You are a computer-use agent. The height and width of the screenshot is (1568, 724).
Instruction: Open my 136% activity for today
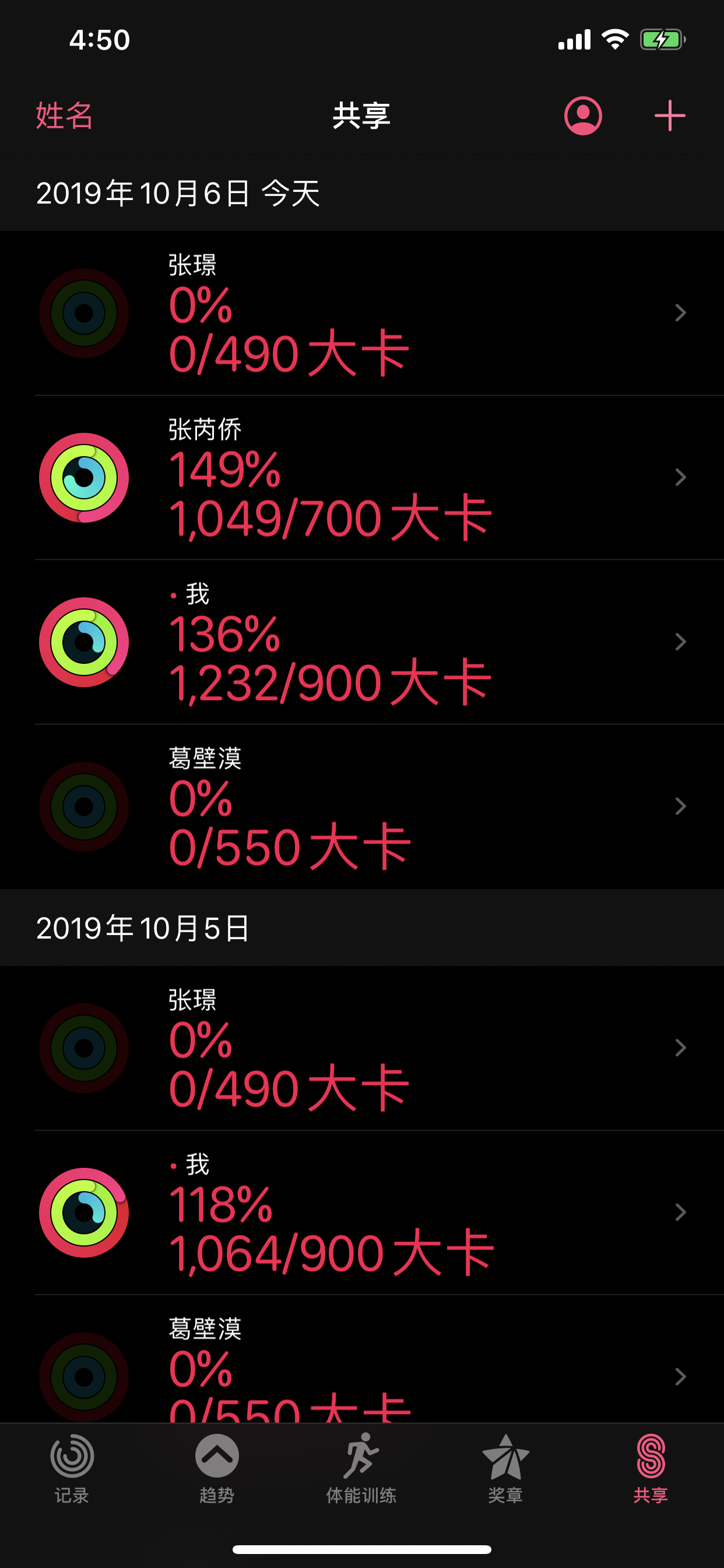tap(361, 642)
